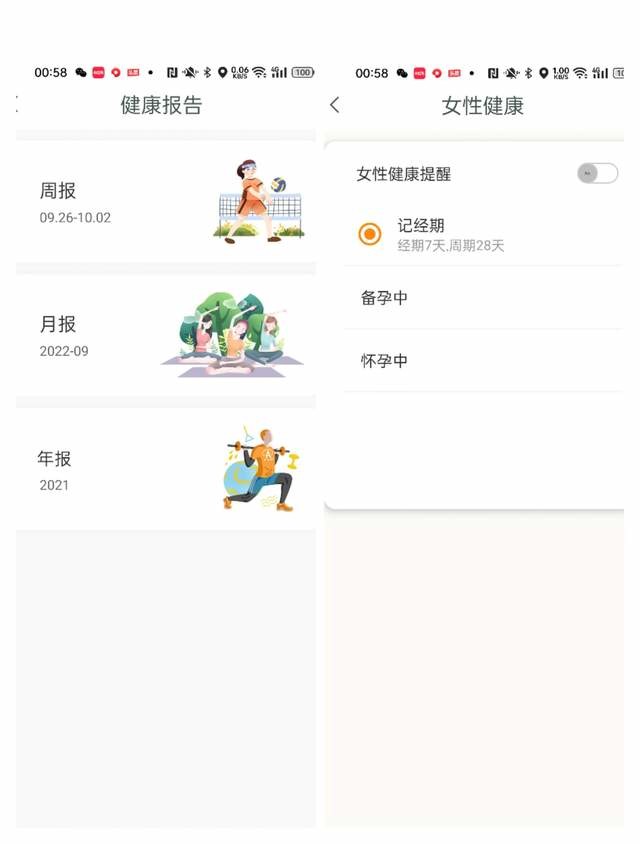
Task: Select the 记经期 option
Action: (x=371, y=234)
